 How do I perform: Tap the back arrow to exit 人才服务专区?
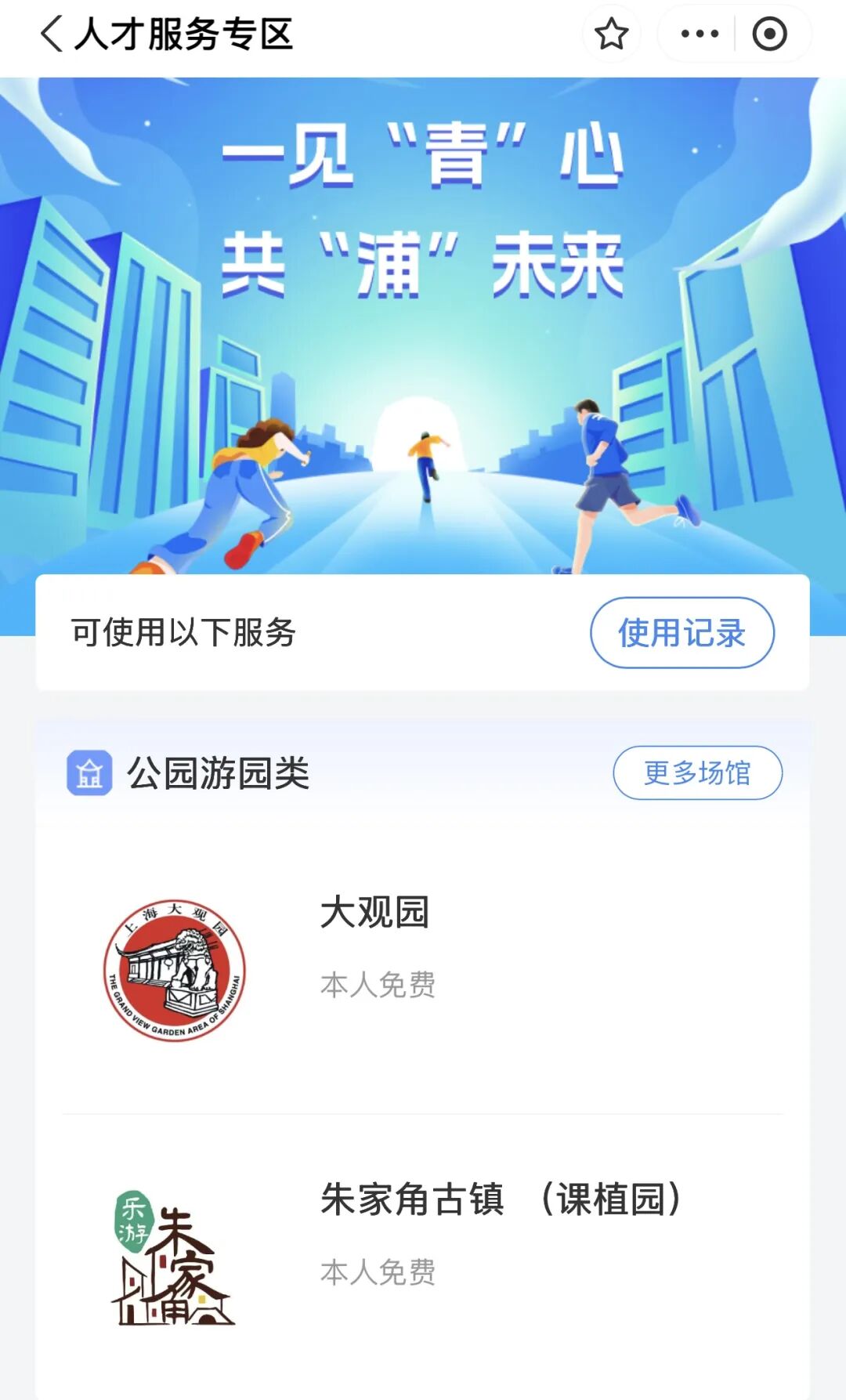click(x=49, y=34)
